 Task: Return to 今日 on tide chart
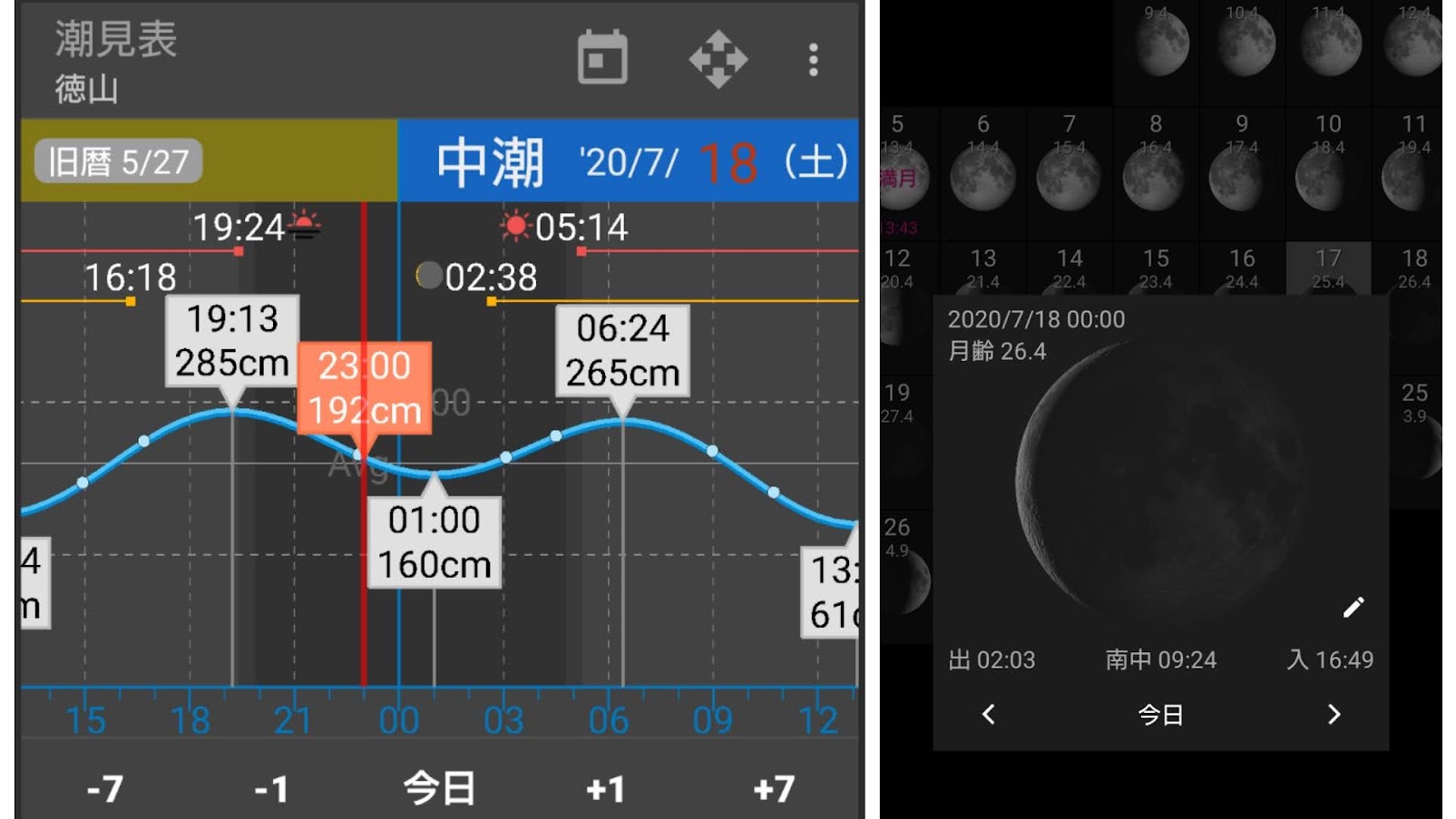[x=439, y=788]
